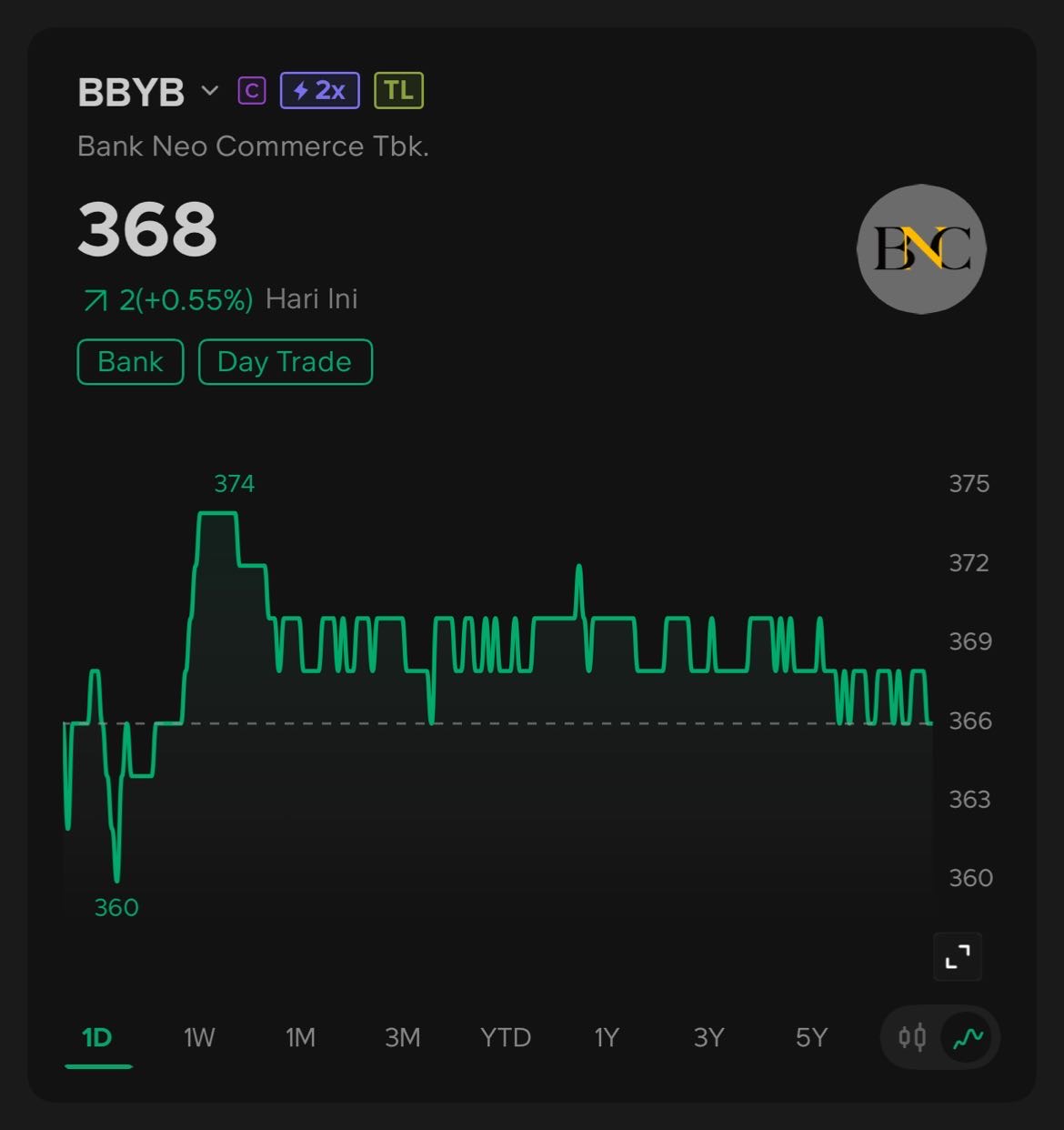Switch to the 1M time range
Screen dimensions: 1064x1130
300,1037
